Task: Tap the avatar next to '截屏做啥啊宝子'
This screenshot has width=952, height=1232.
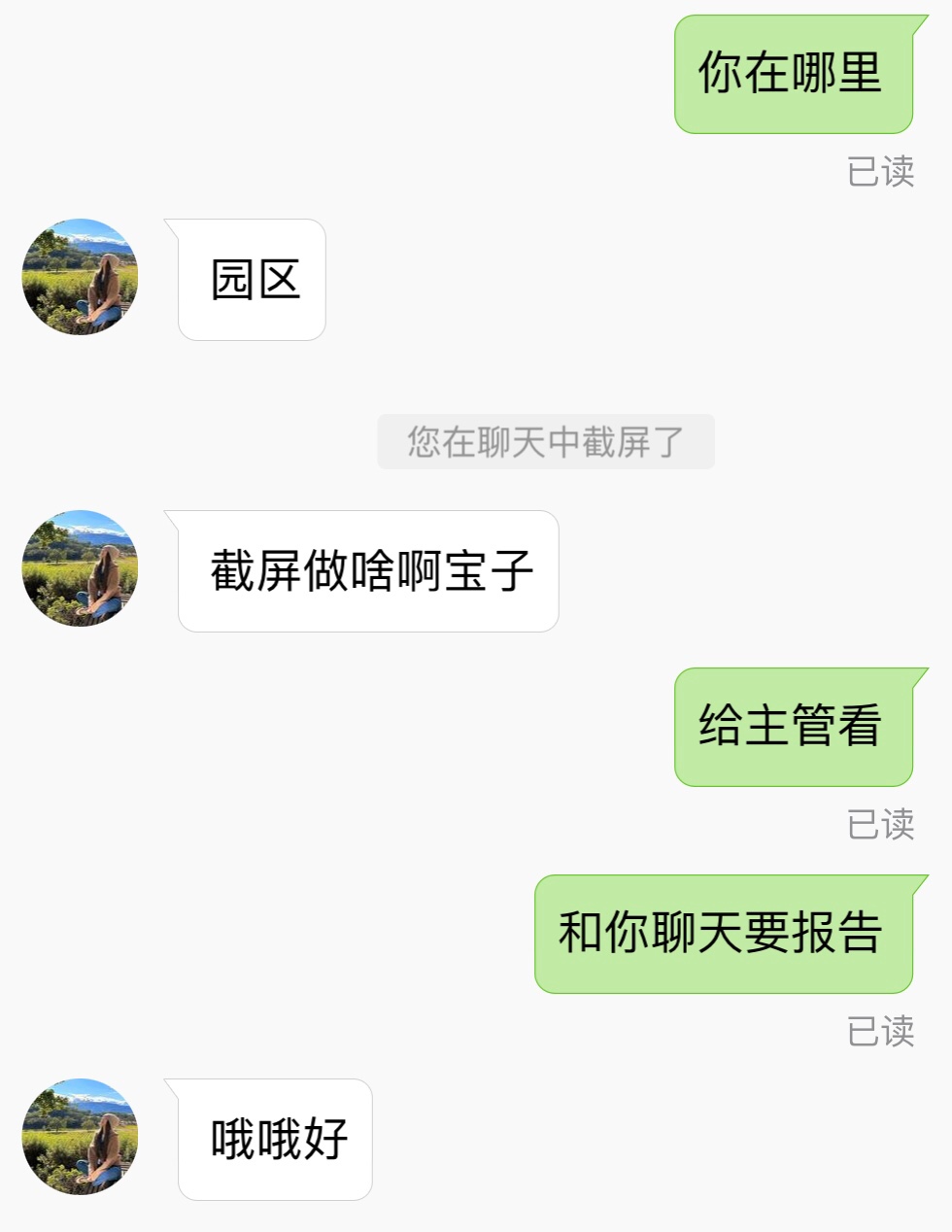Action: point(79,569)
